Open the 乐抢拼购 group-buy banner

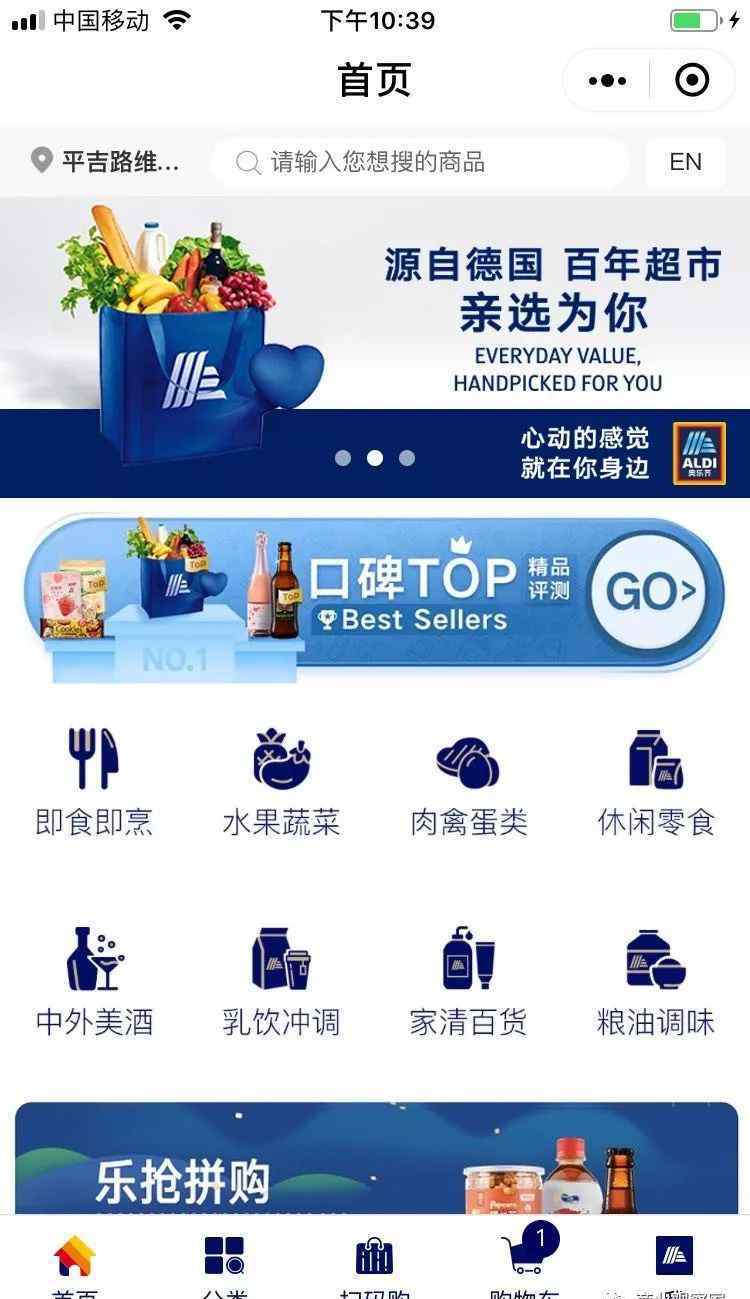tap(376, 1158)
